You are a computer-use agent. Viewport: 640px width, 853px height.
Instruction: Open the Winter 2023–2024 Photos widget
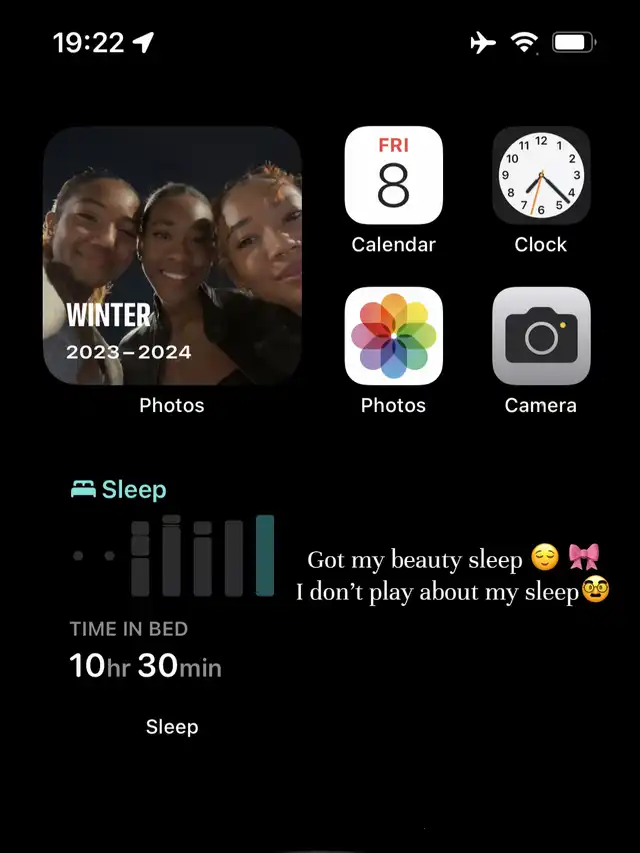click(x=172, y=256)
